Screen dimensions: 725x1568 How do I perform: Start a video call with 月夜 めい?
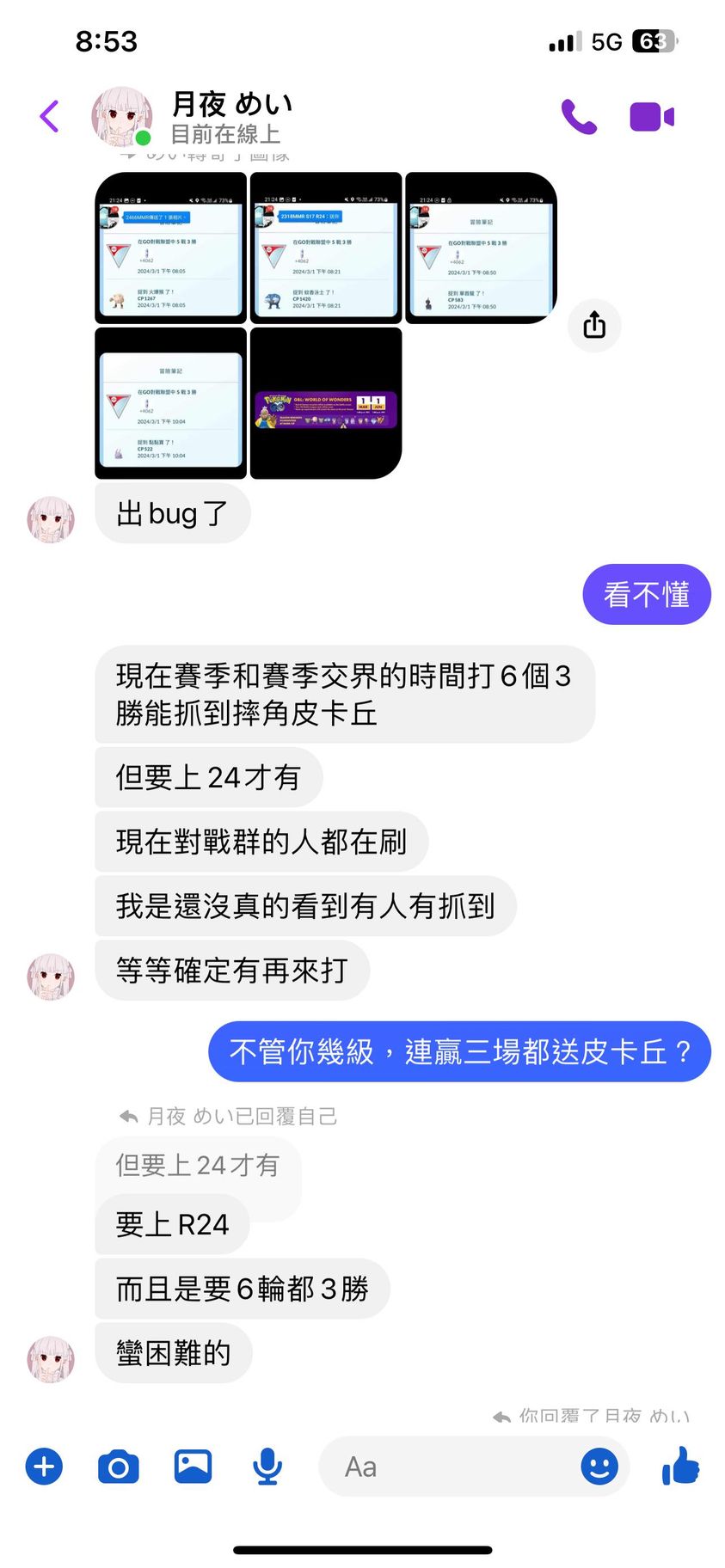coord(651,117)
